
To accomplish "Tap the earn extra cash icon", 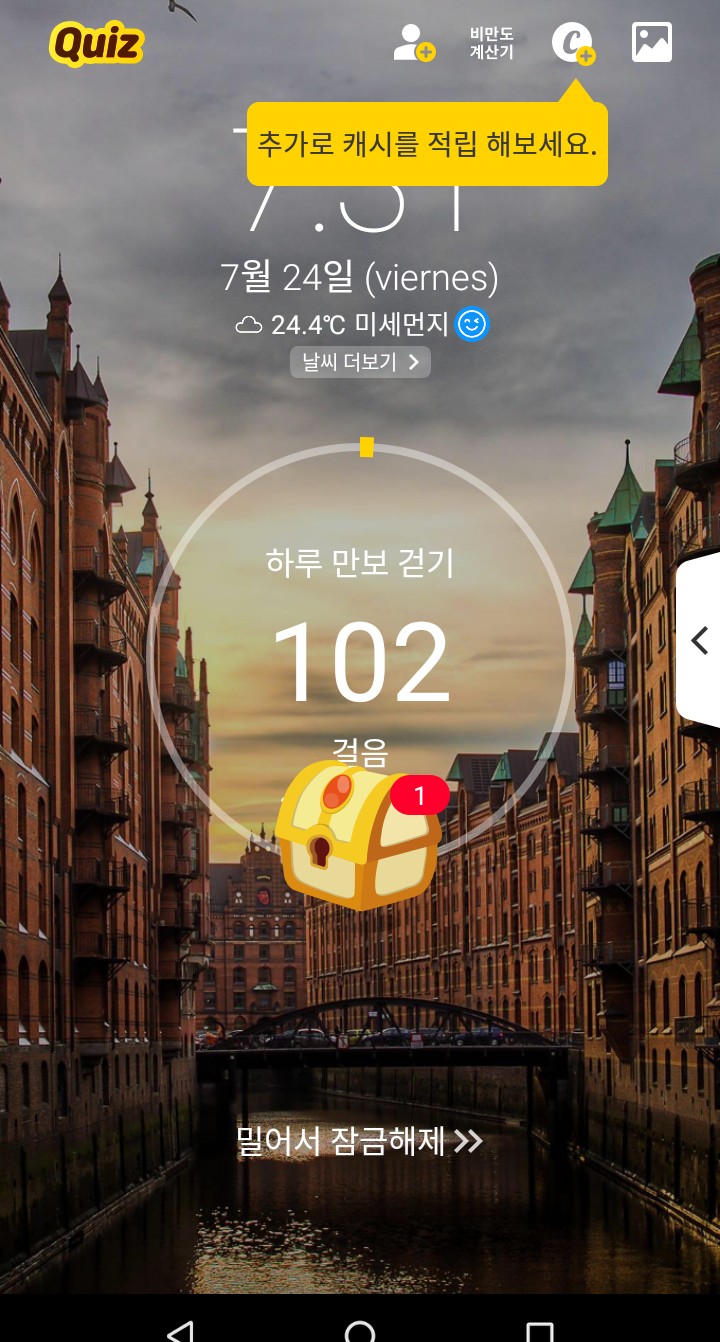I will (574, 44).
